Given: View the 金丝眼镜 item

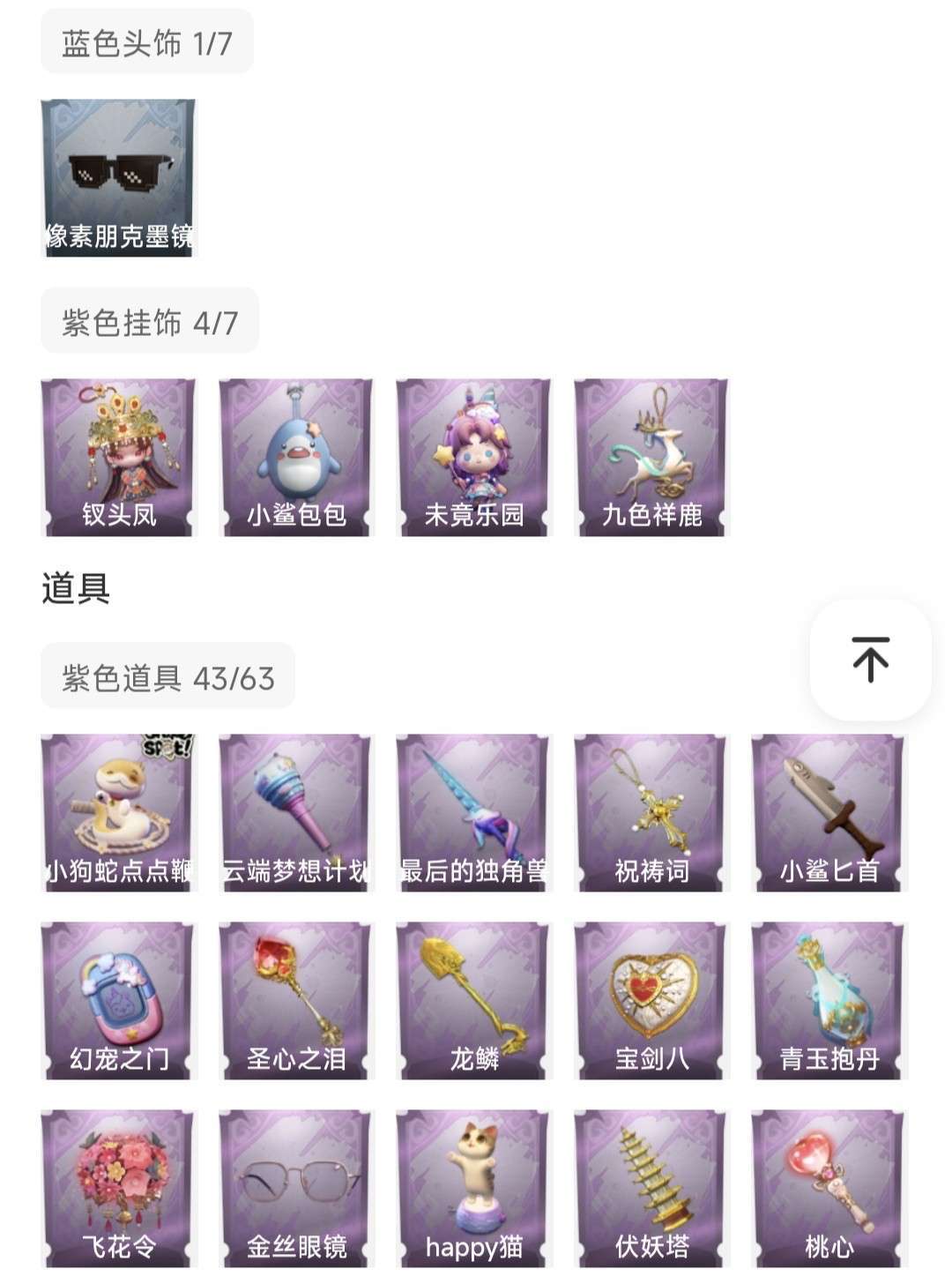Looking at the screenshot, I should pyautogui.click(x=296, y=1188).
